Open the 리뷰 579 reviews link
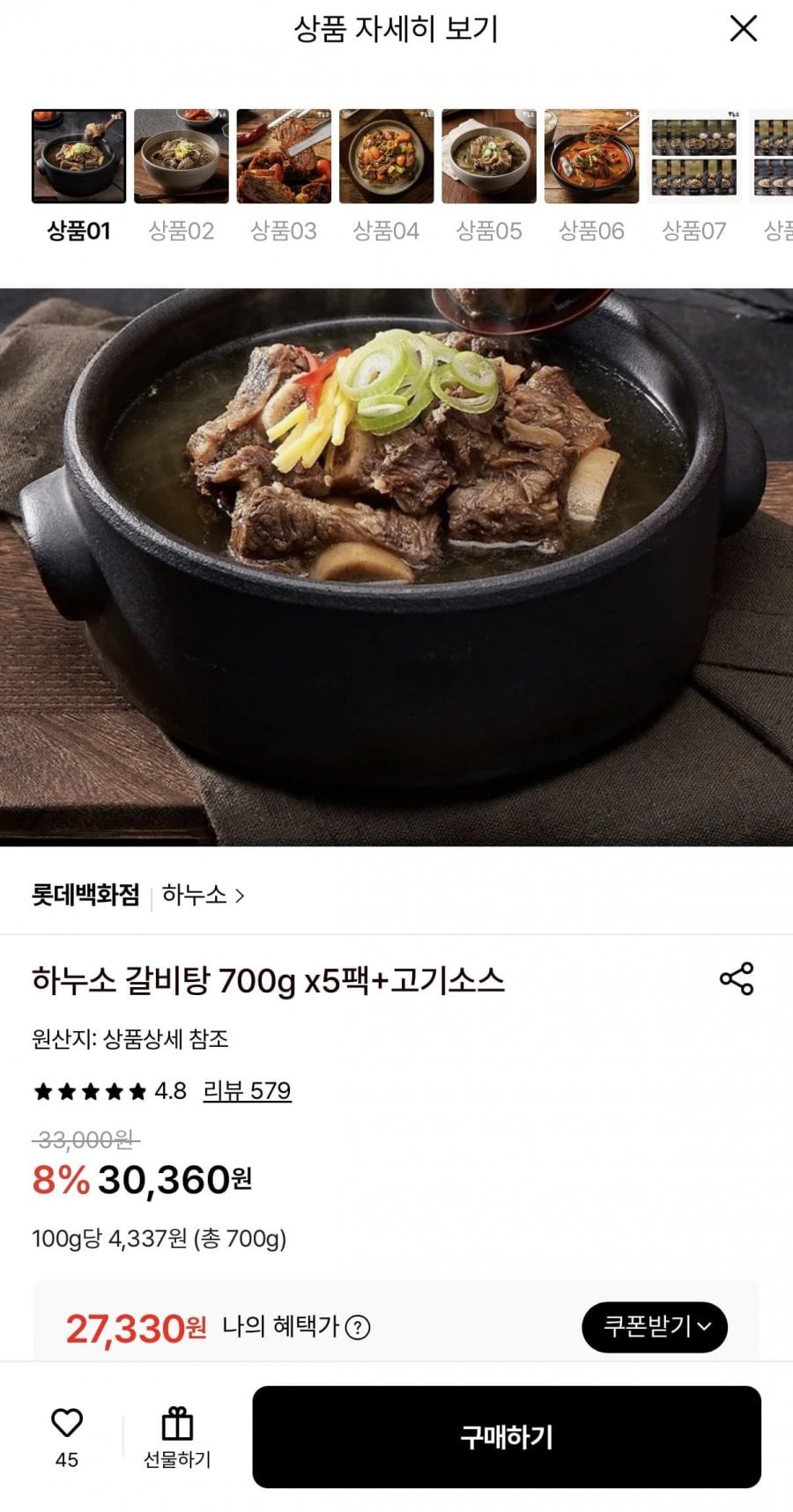 (x=248, y=1091)
